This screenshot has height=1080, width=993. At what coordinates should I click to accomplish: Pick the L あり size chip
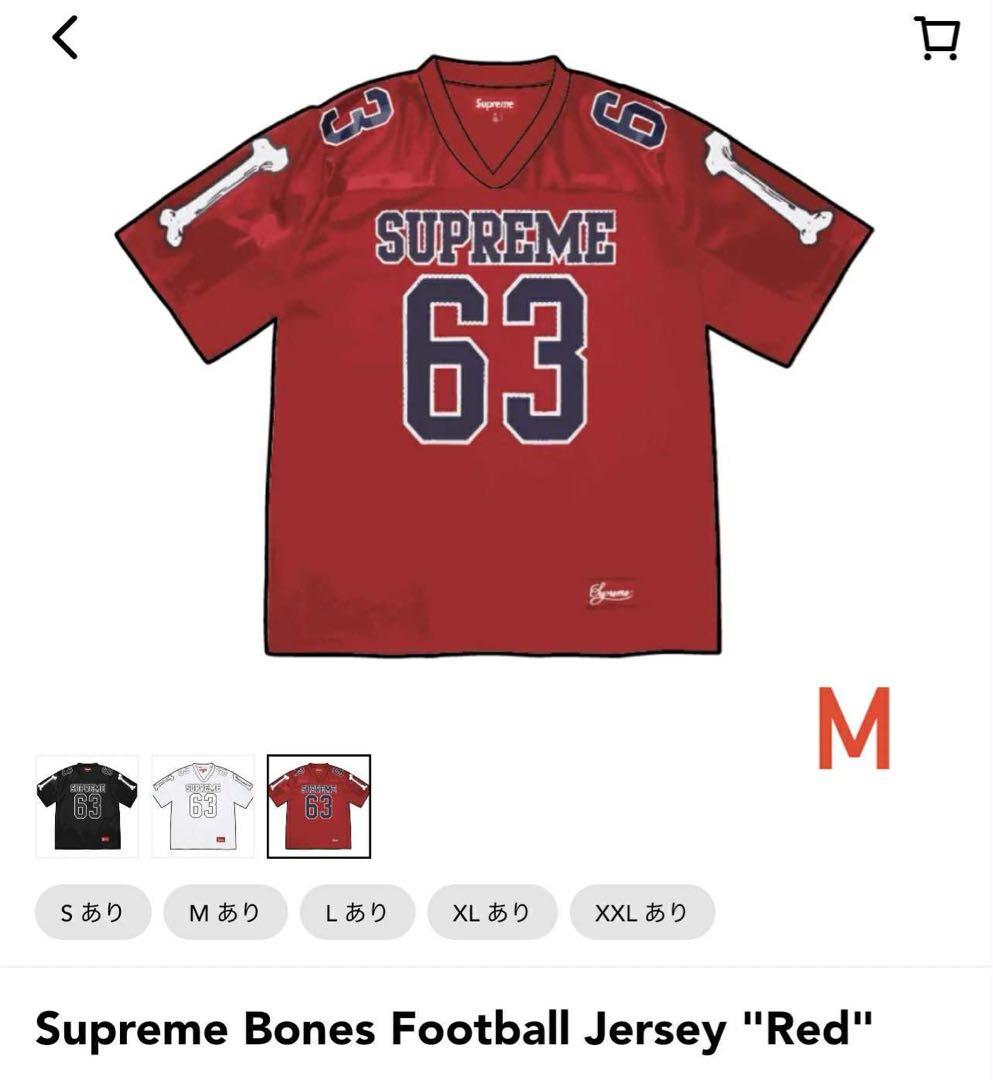click(357, 912)
